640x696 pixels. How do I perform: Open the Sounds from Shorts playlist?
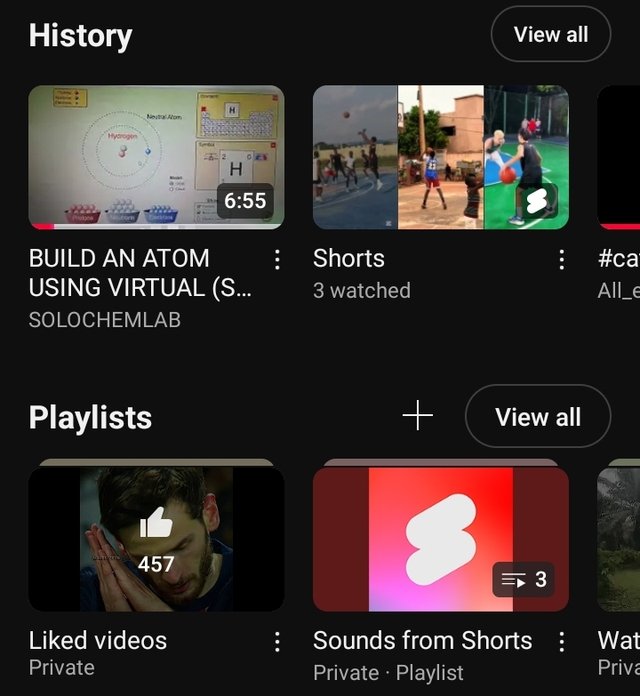tap(440, 539)
